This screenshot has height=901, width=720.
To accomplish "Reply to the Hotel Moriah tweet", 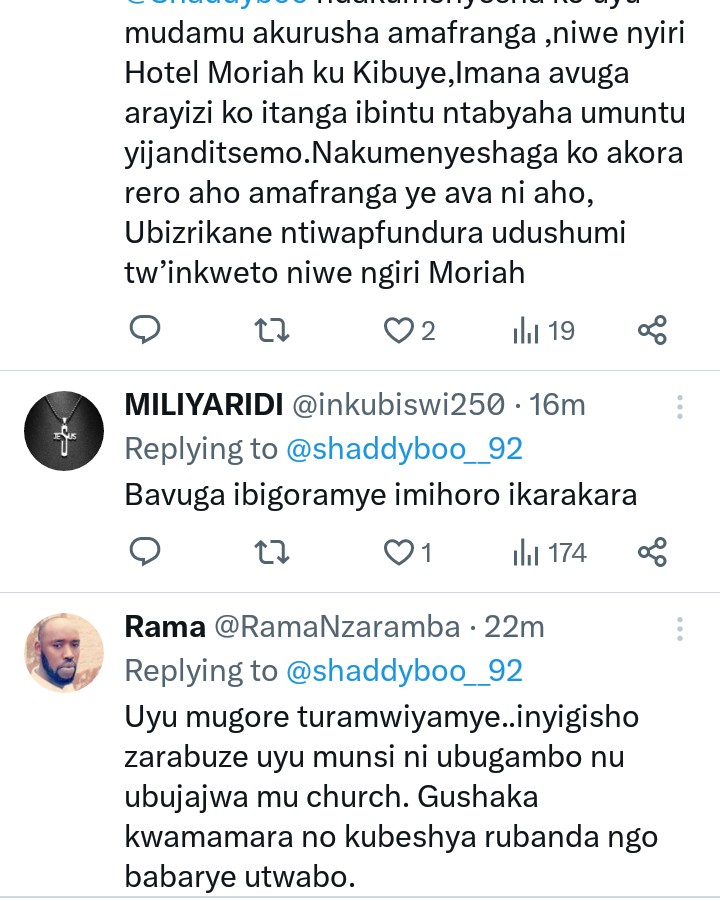I will coord(146,330).
